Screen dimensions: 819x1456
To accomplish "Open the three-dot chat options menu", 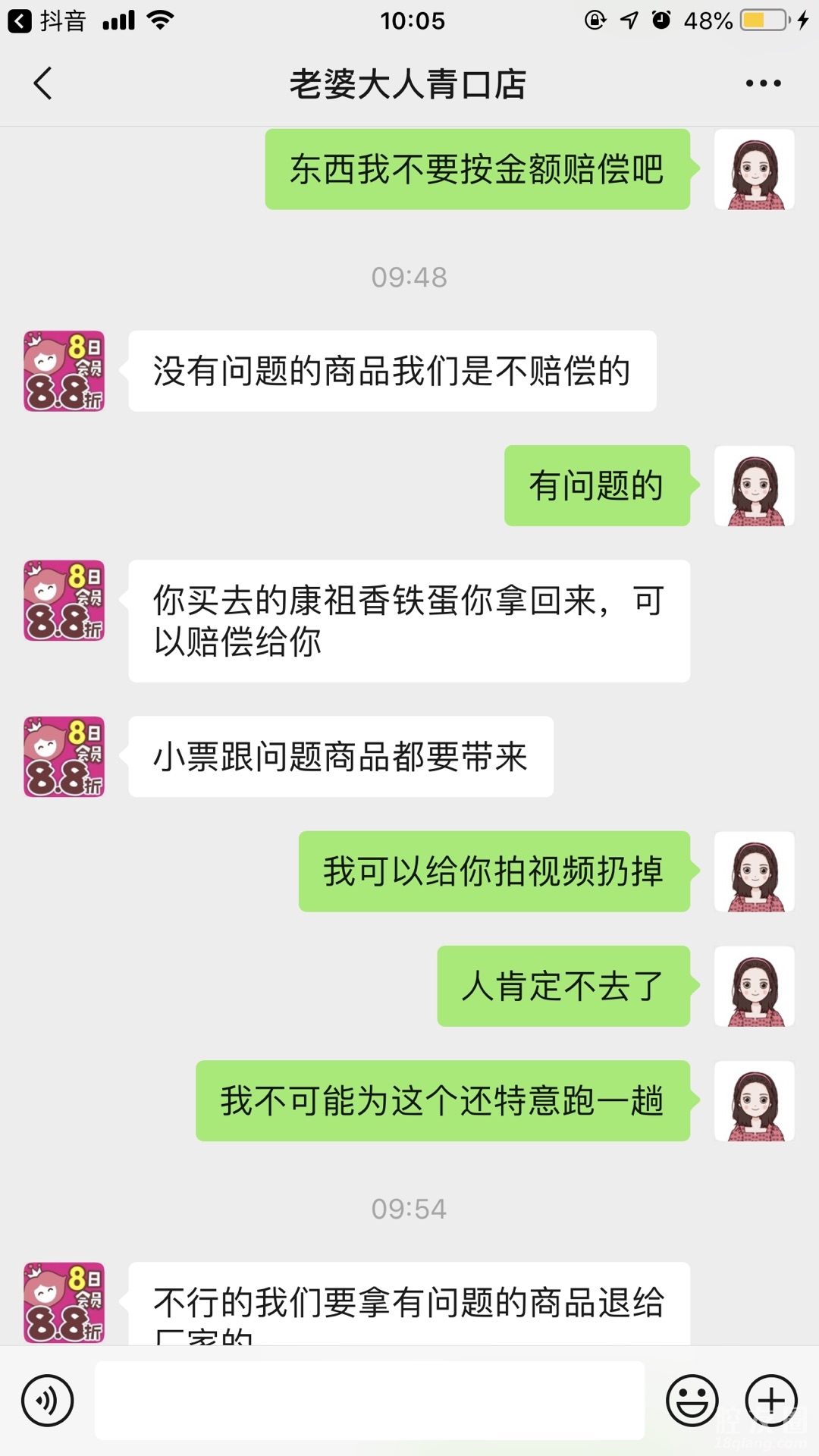I will (763, 83).
